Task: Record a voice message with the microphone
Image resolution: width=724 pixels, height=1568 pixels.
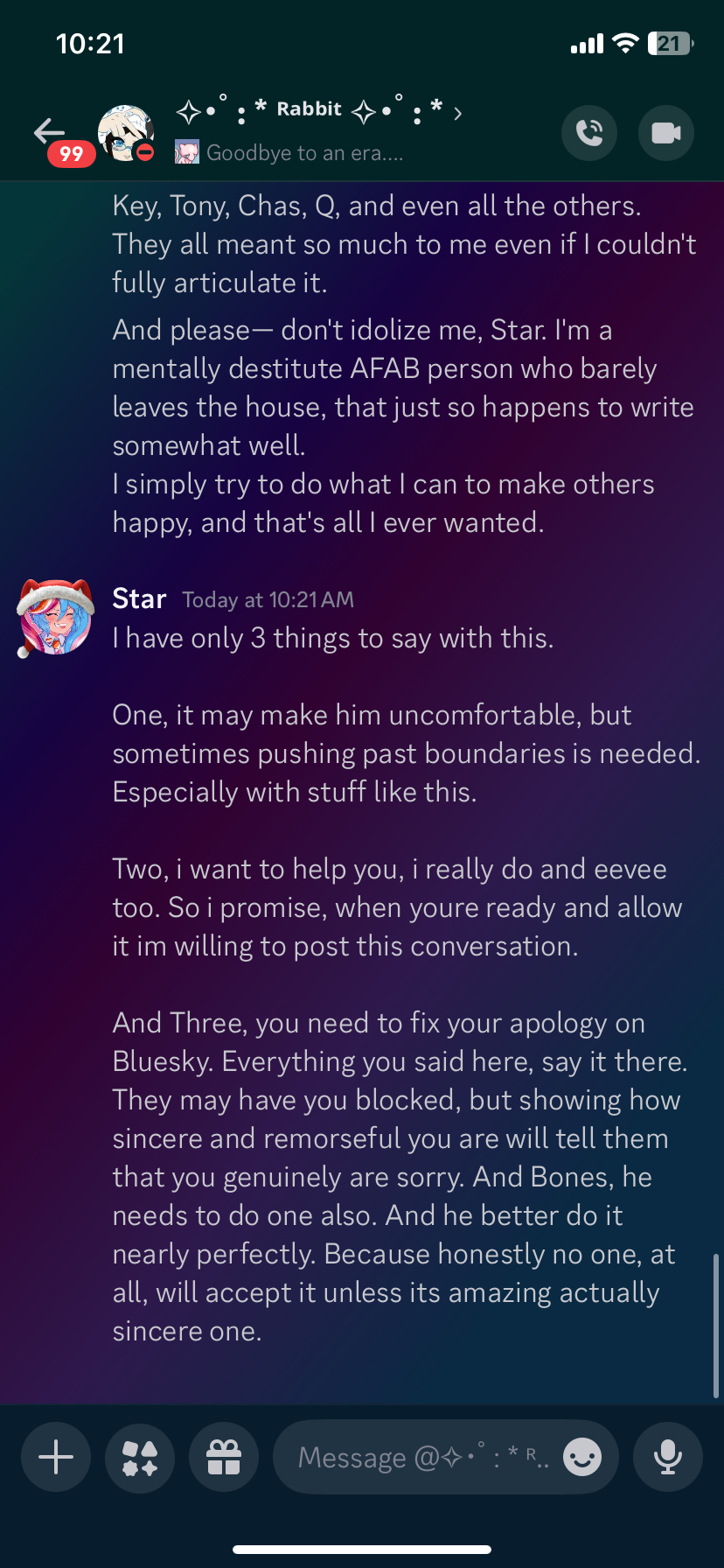Action: pos(668,1457)
